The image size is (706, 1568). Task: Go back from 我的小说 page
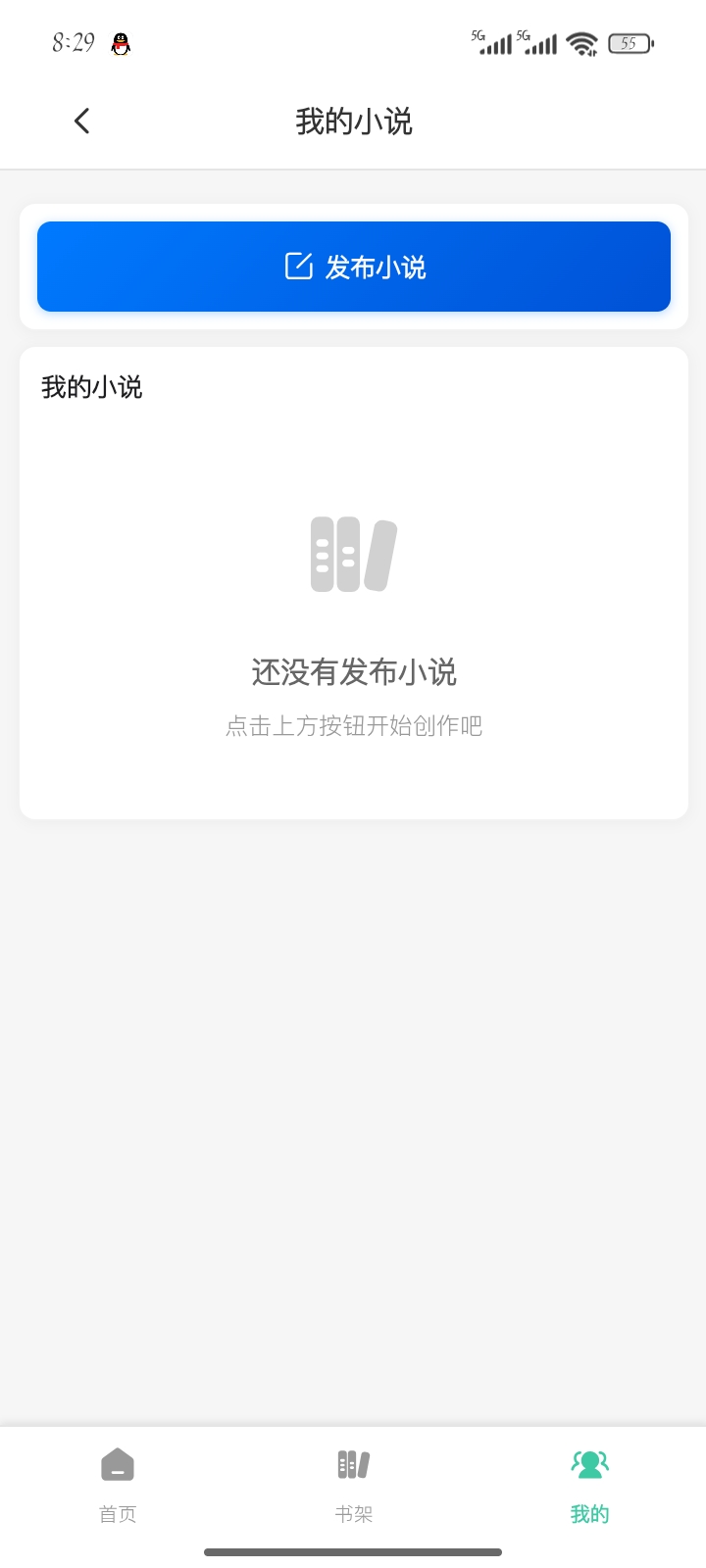pyautogui.click(x=81, y=122)
